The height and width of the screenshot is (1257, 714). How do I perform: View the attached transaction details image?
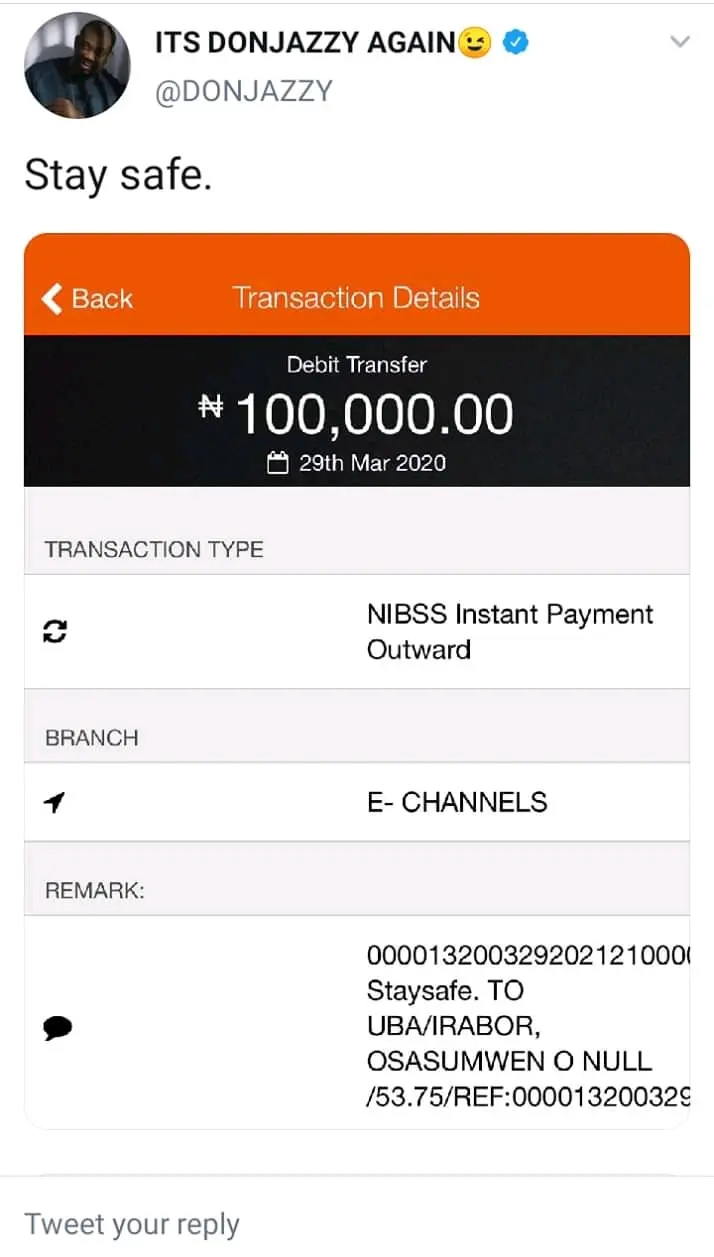click(x=357, y=681)
